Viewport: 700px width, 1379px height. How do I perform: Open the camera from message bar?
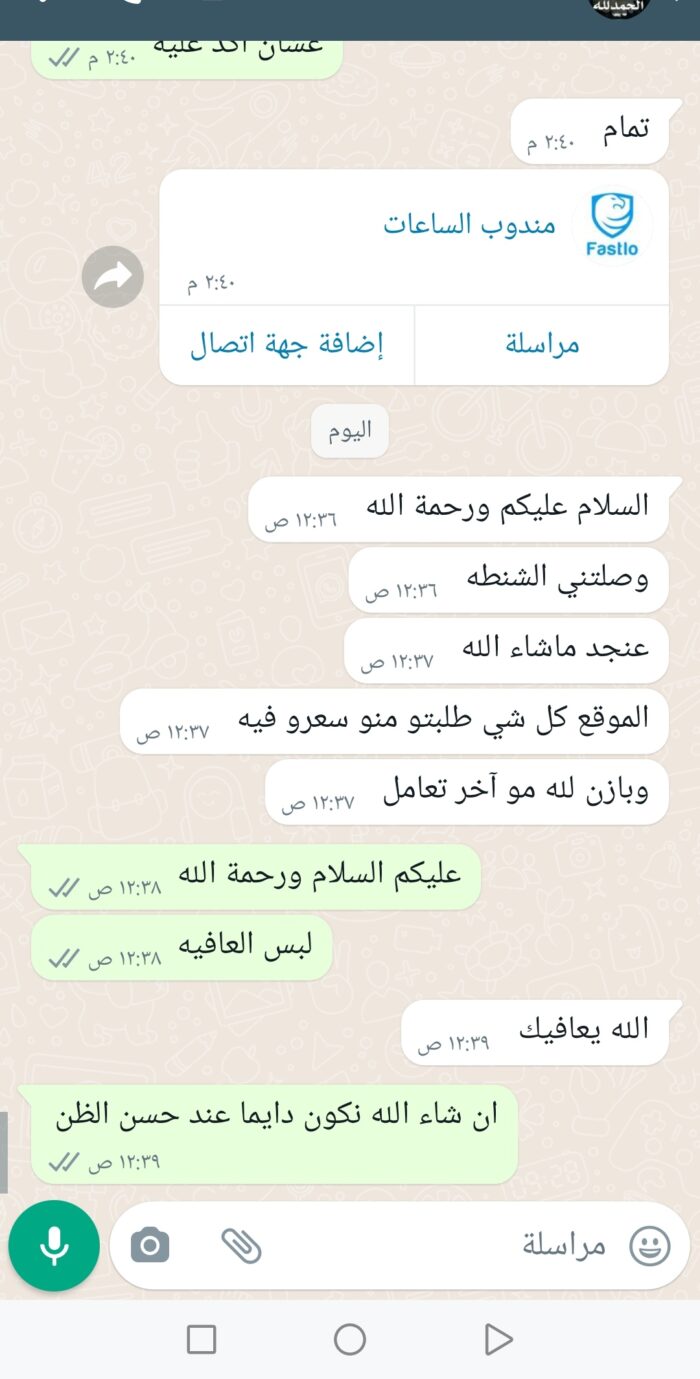[150, 1246]
